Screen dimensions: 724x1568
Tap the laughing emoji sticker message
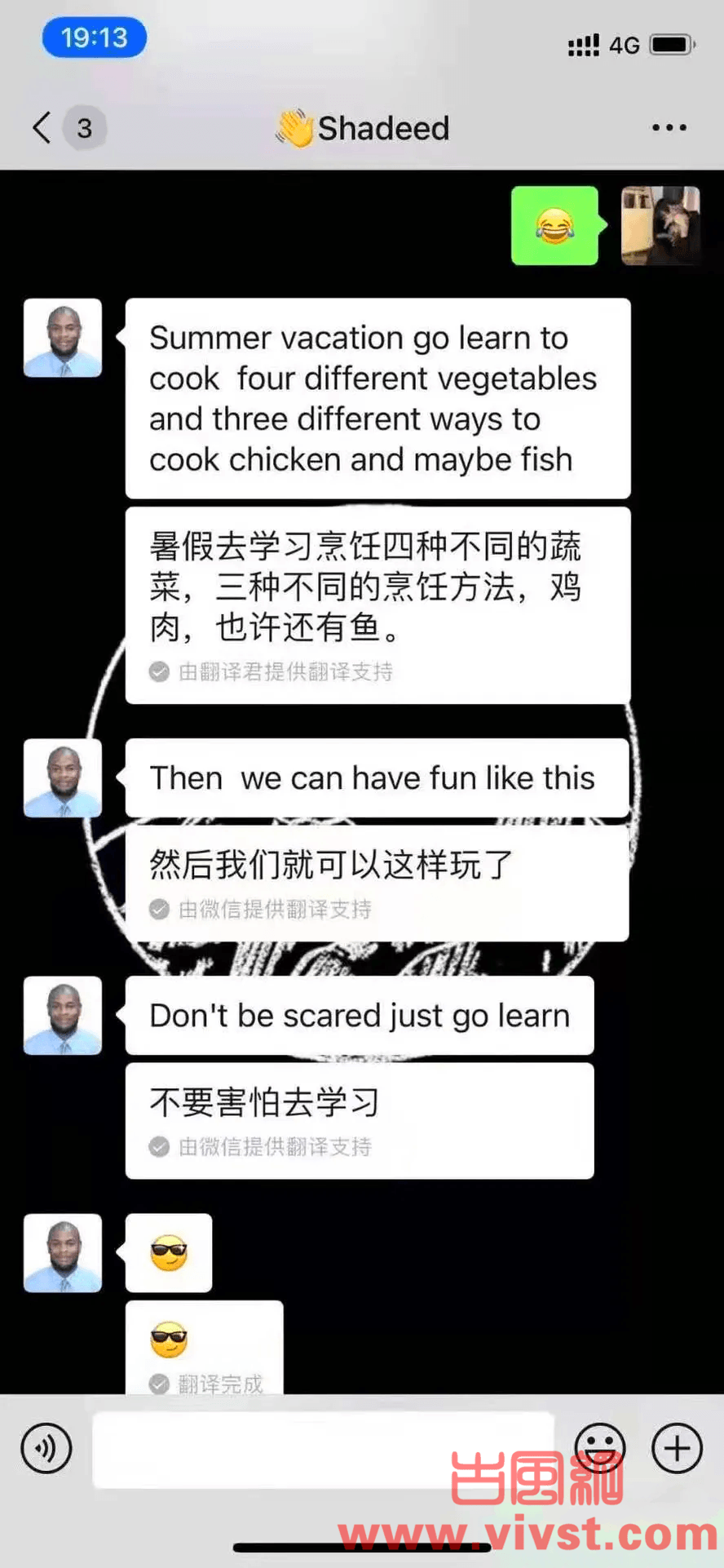[x=554, y=226]
